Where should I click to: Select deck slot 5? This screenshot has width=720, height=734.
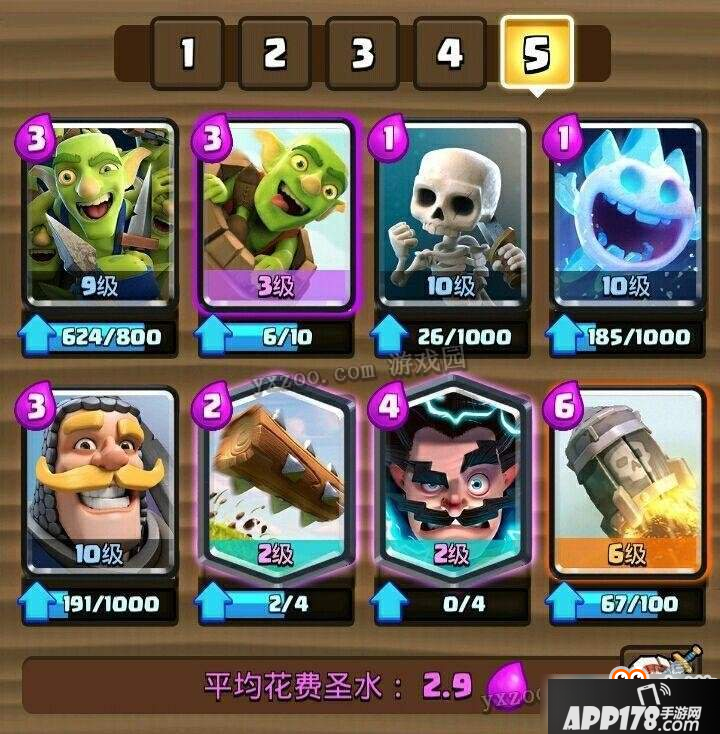(537, 55)
